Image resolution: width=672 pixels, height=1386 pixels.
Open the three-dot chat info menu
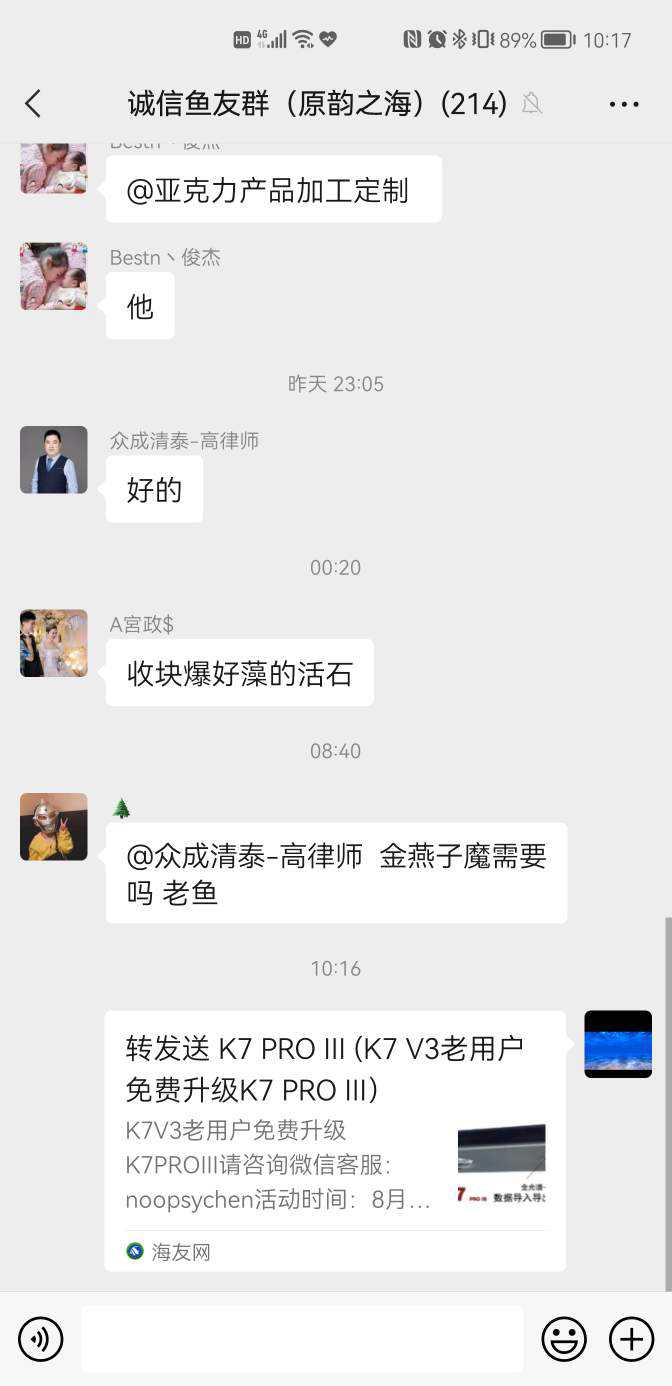pos(624,104)
